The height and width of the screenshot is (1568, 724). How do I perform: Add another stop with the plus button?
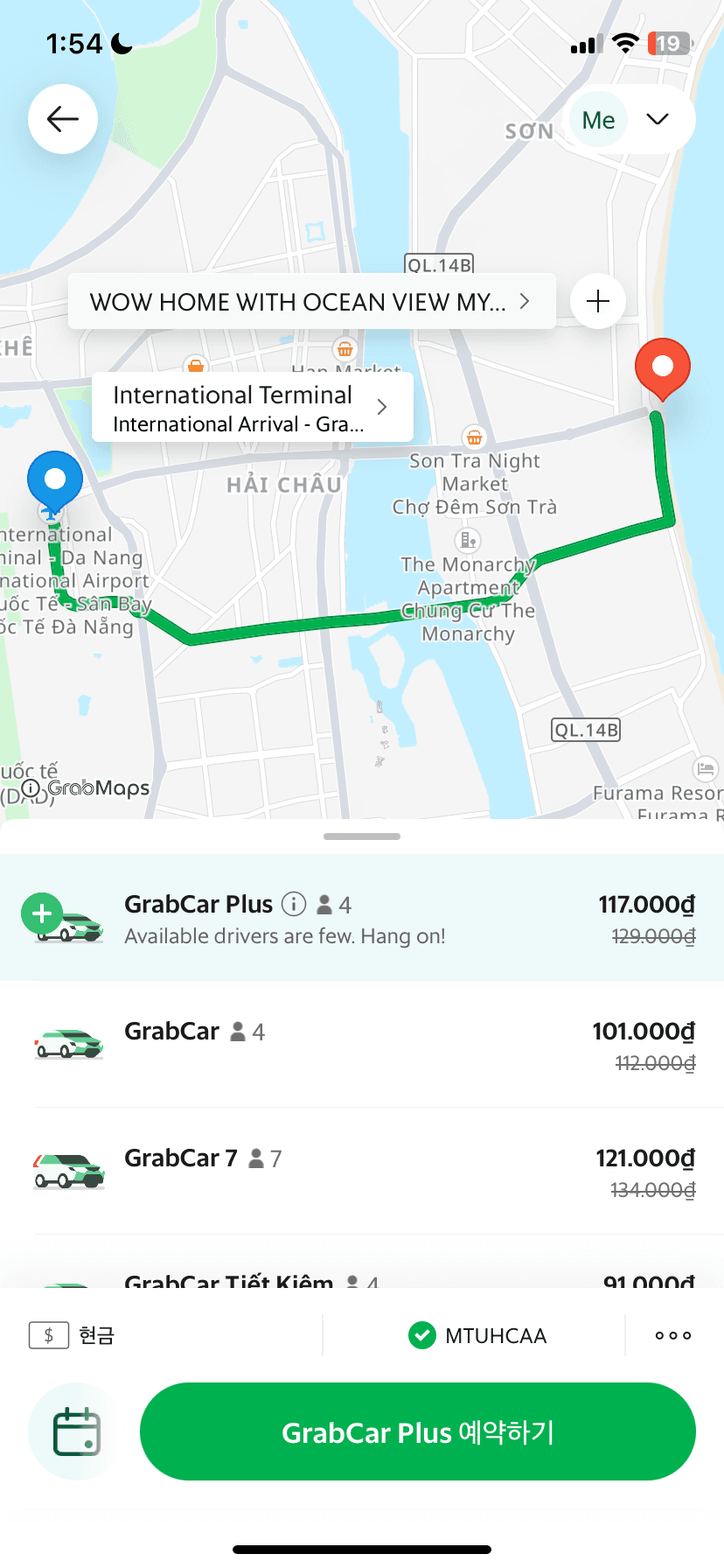[x=598, y=302]
